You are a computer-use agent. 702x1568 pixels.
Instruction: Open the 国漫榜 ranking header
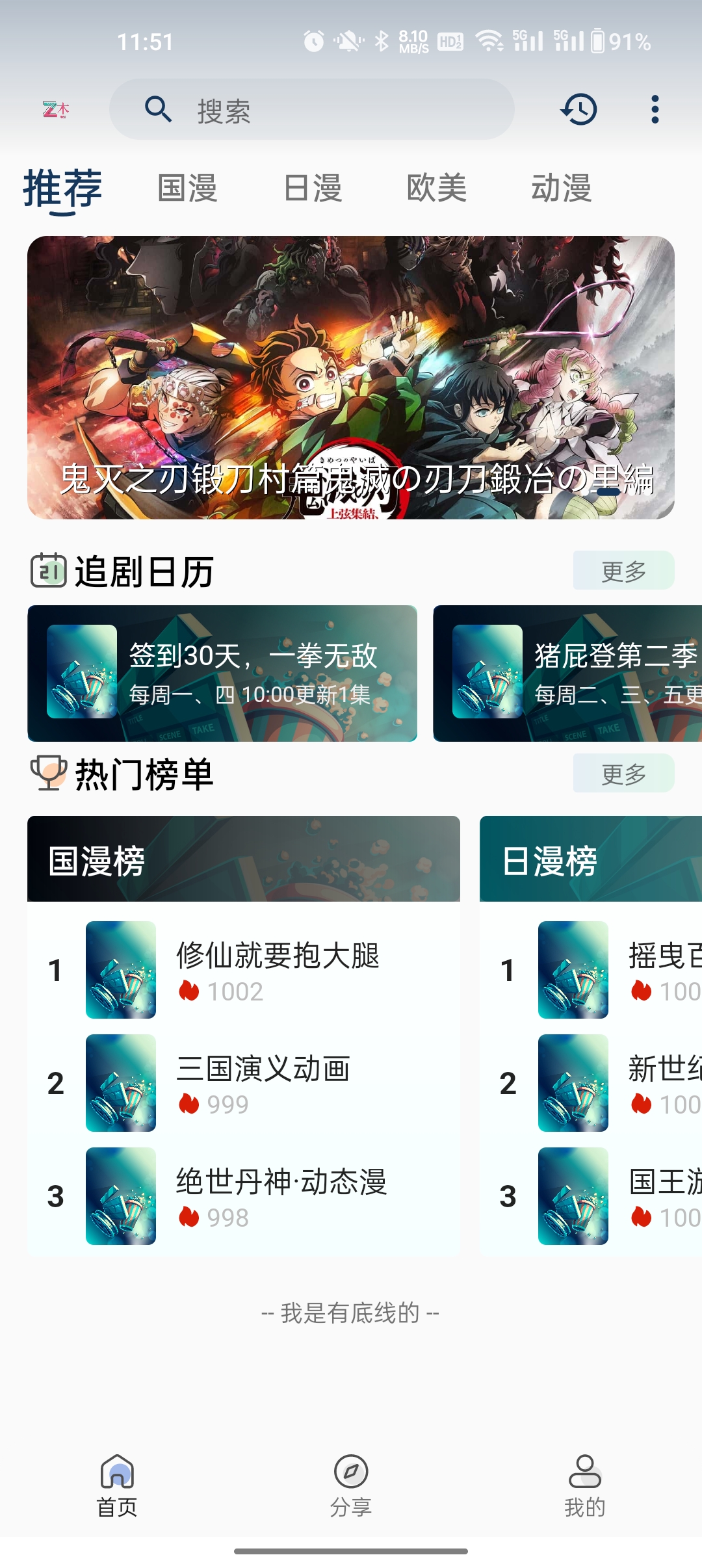click(x=244, y=859)
